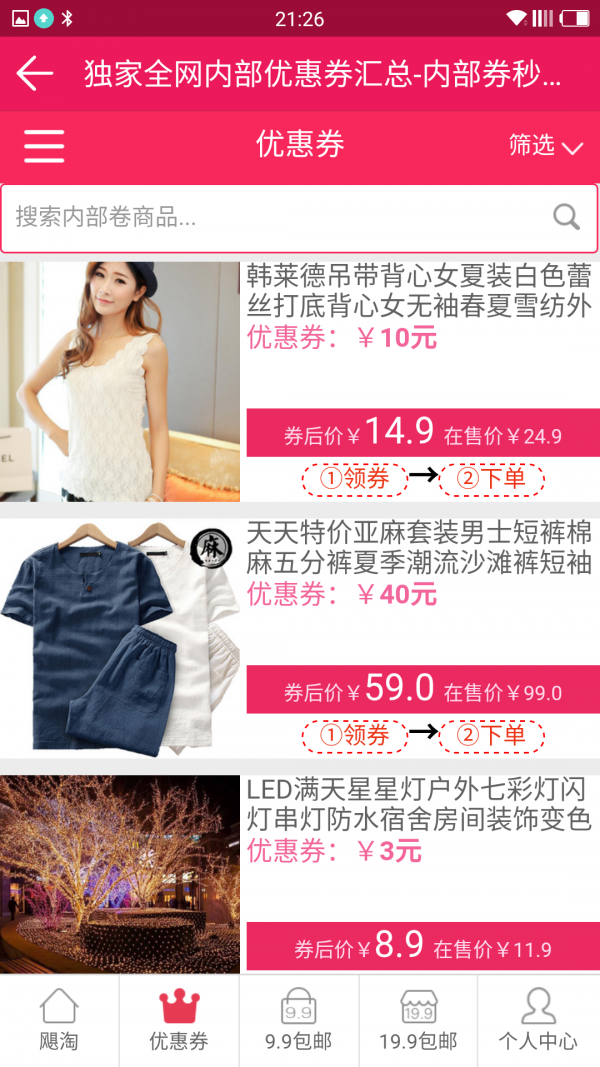Open the linen shorts set product image

point(120,638)
